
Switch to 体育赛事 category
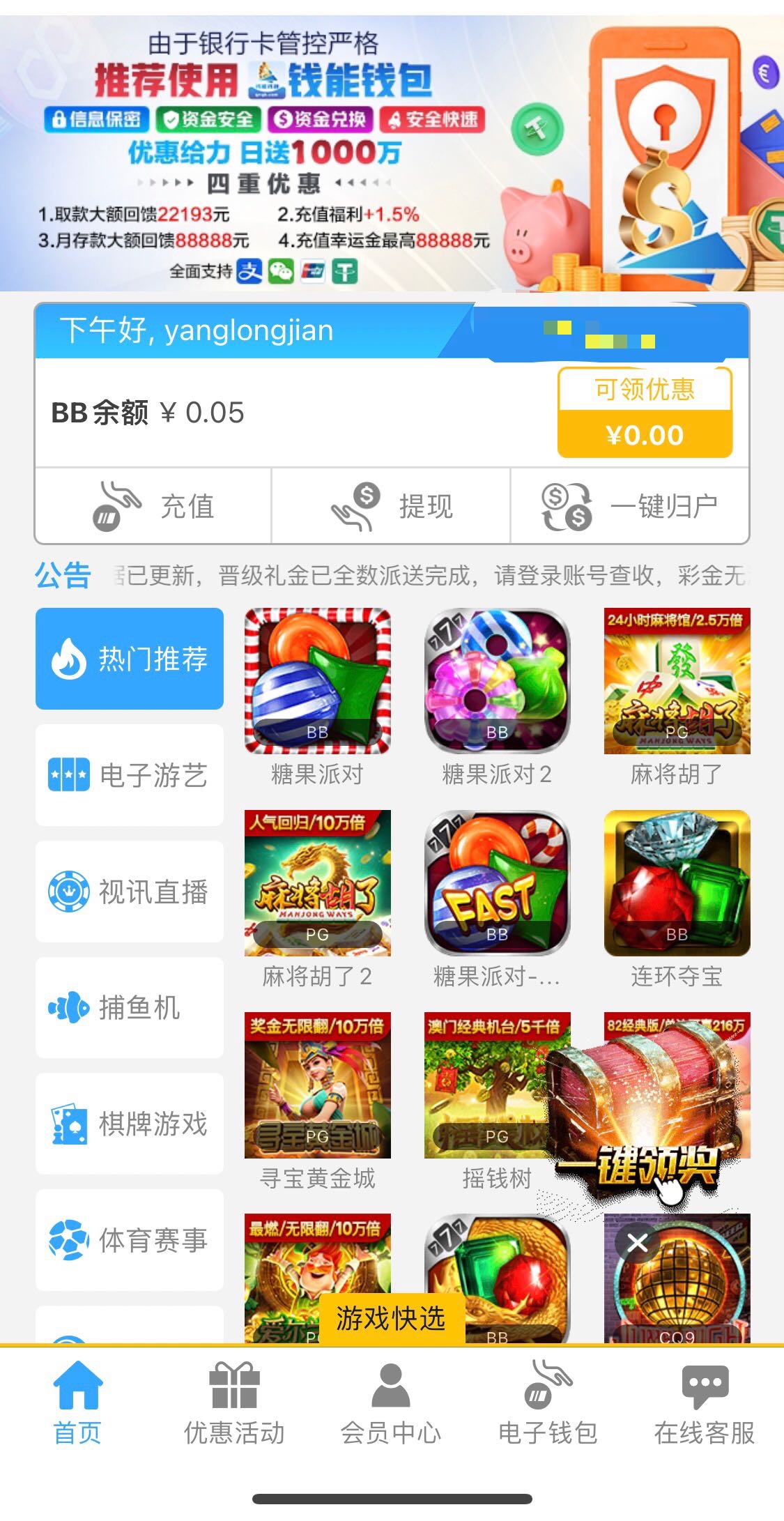click(130, 1241)
